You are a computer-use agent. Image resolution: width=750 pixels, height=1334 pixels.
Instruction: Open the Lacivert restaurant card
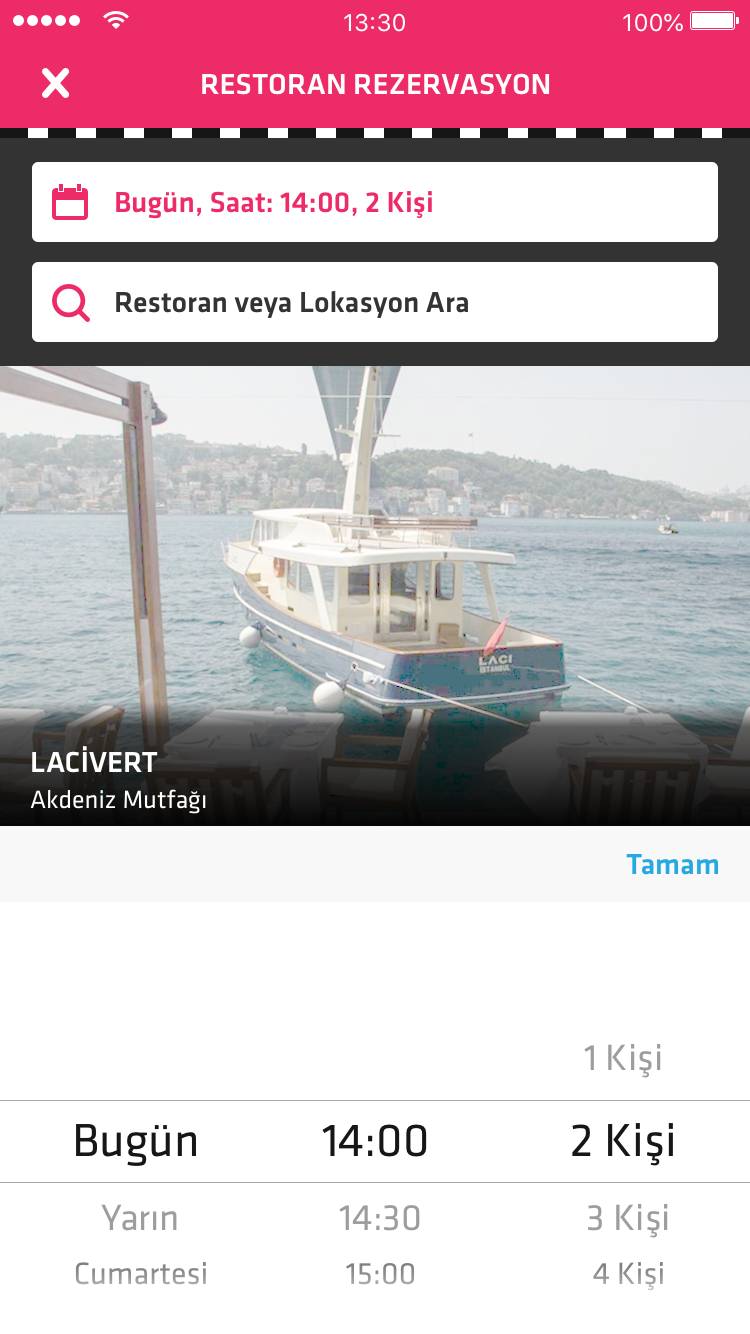[375, 596]
